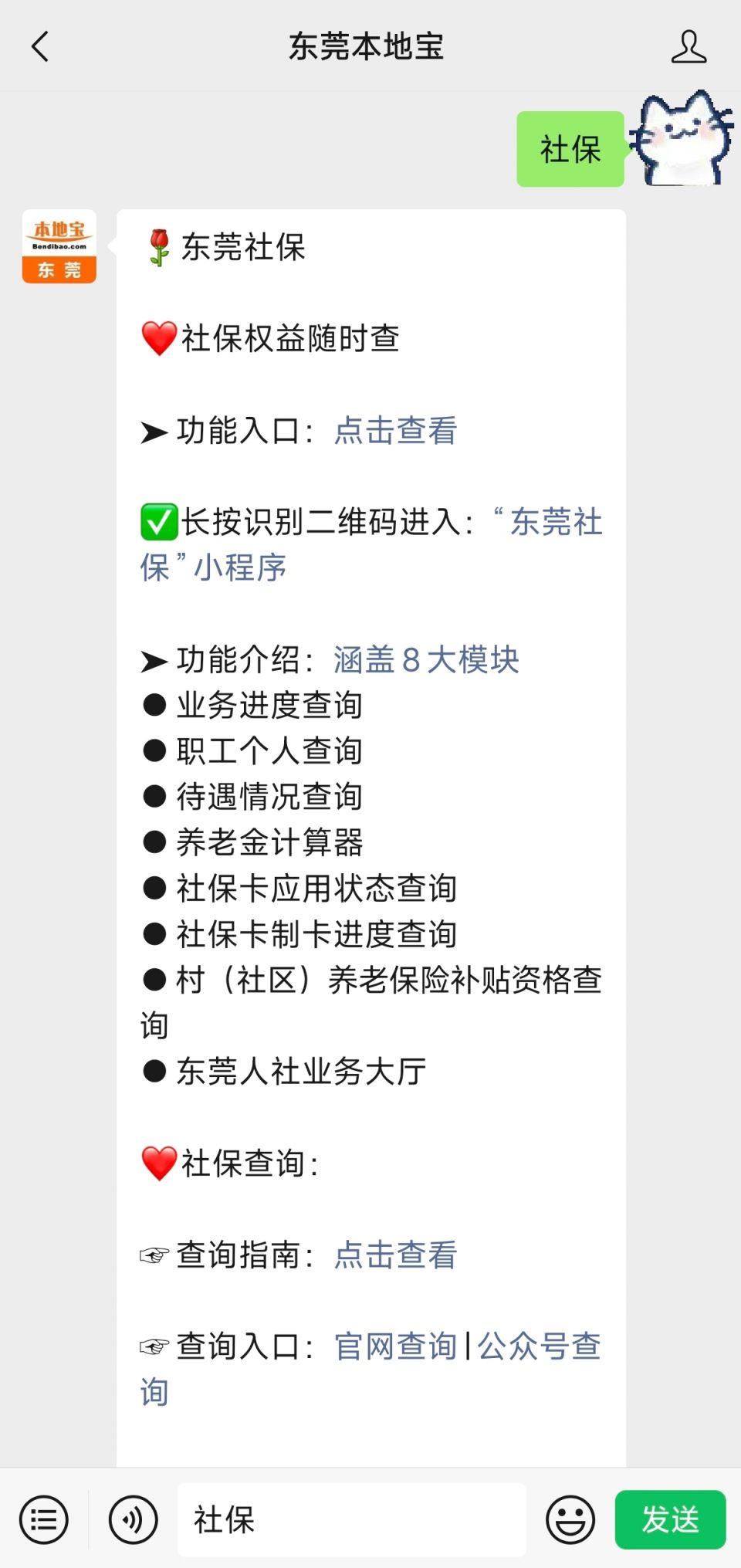The height and width of the screenshot is (1568, 741).
Task: Tap the red heart beside 社保权益随时查
Action: (157, 337)
